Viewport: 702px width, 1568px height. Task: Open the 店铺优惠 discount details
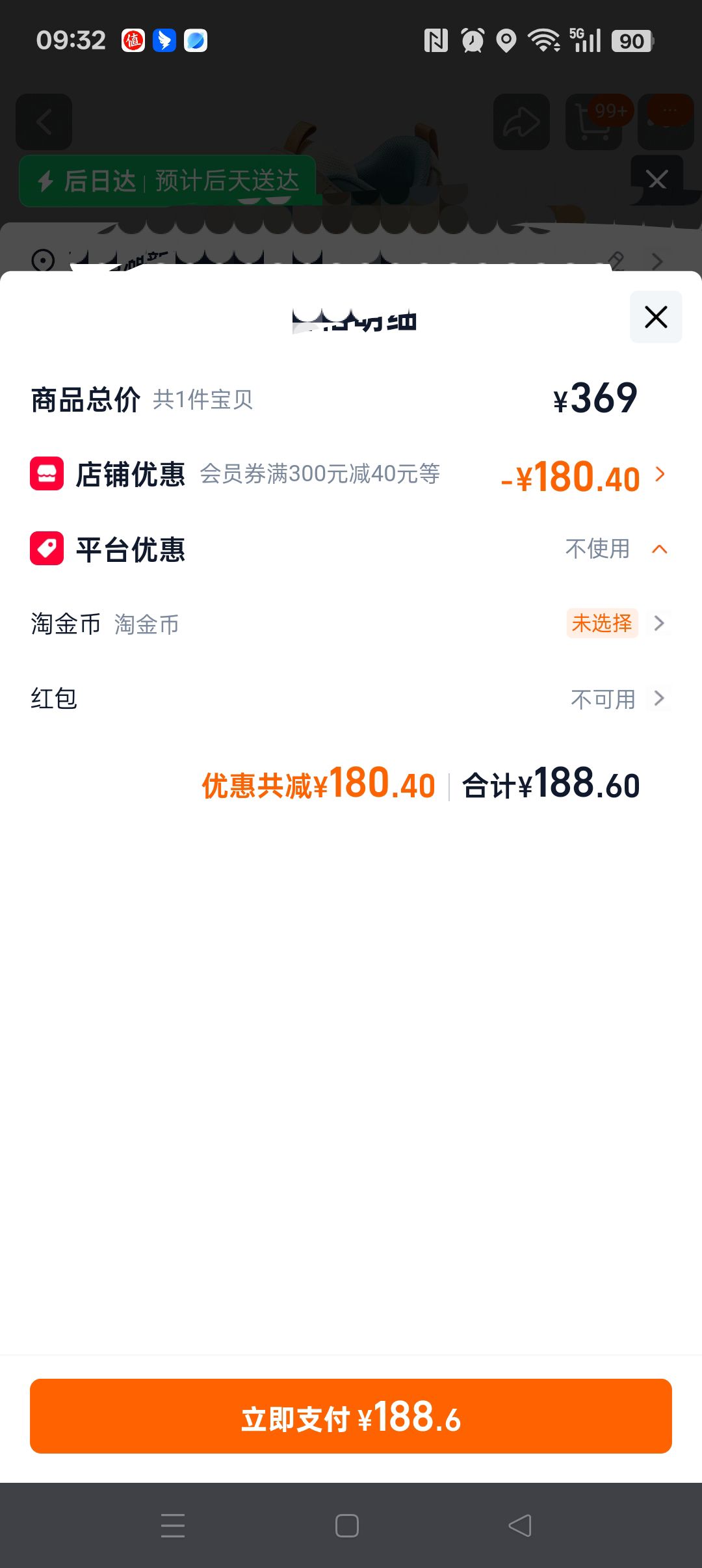click(x=351, y=475)
